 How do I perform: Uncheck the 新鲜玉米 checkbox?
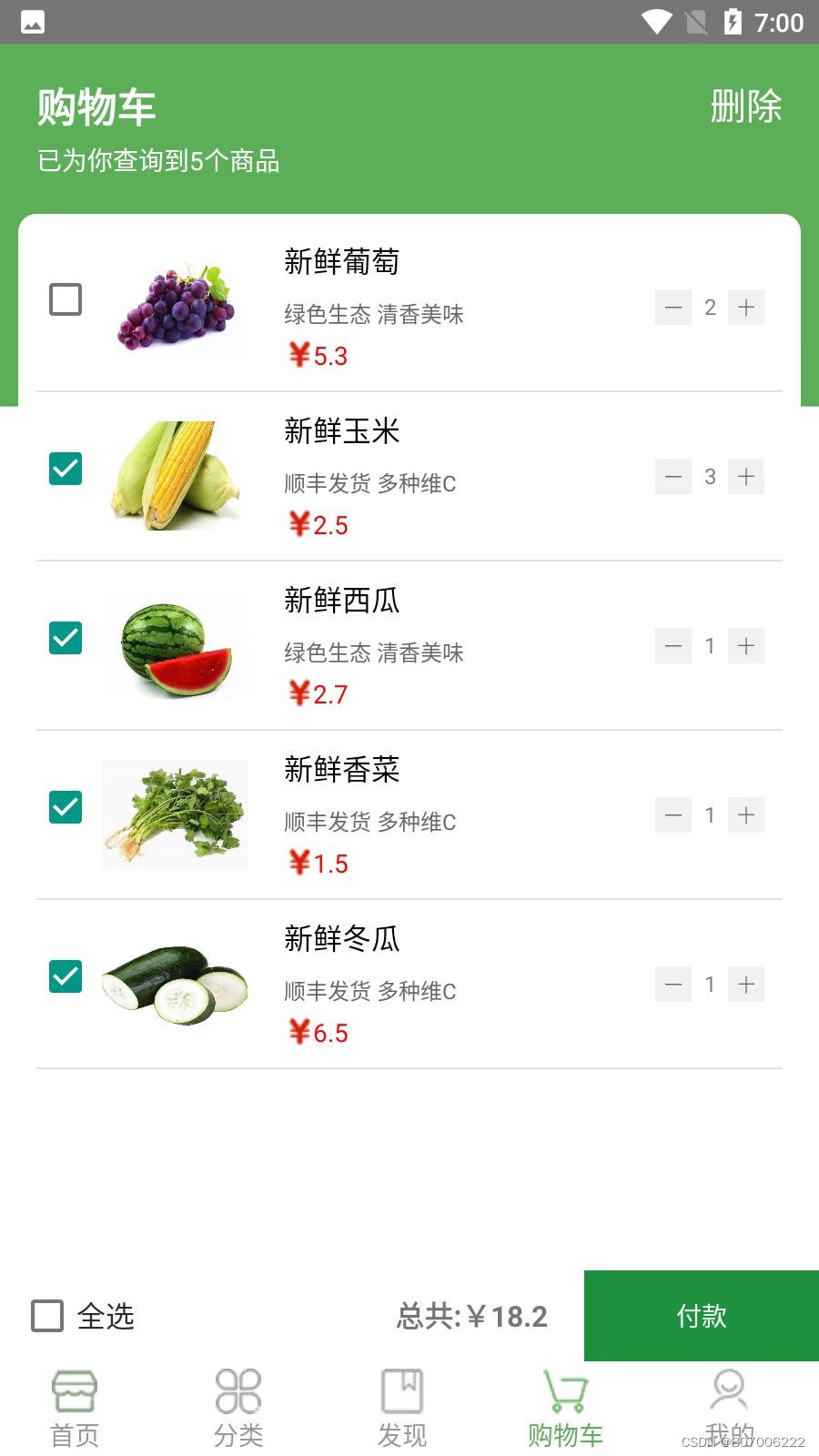coord(66,469)
